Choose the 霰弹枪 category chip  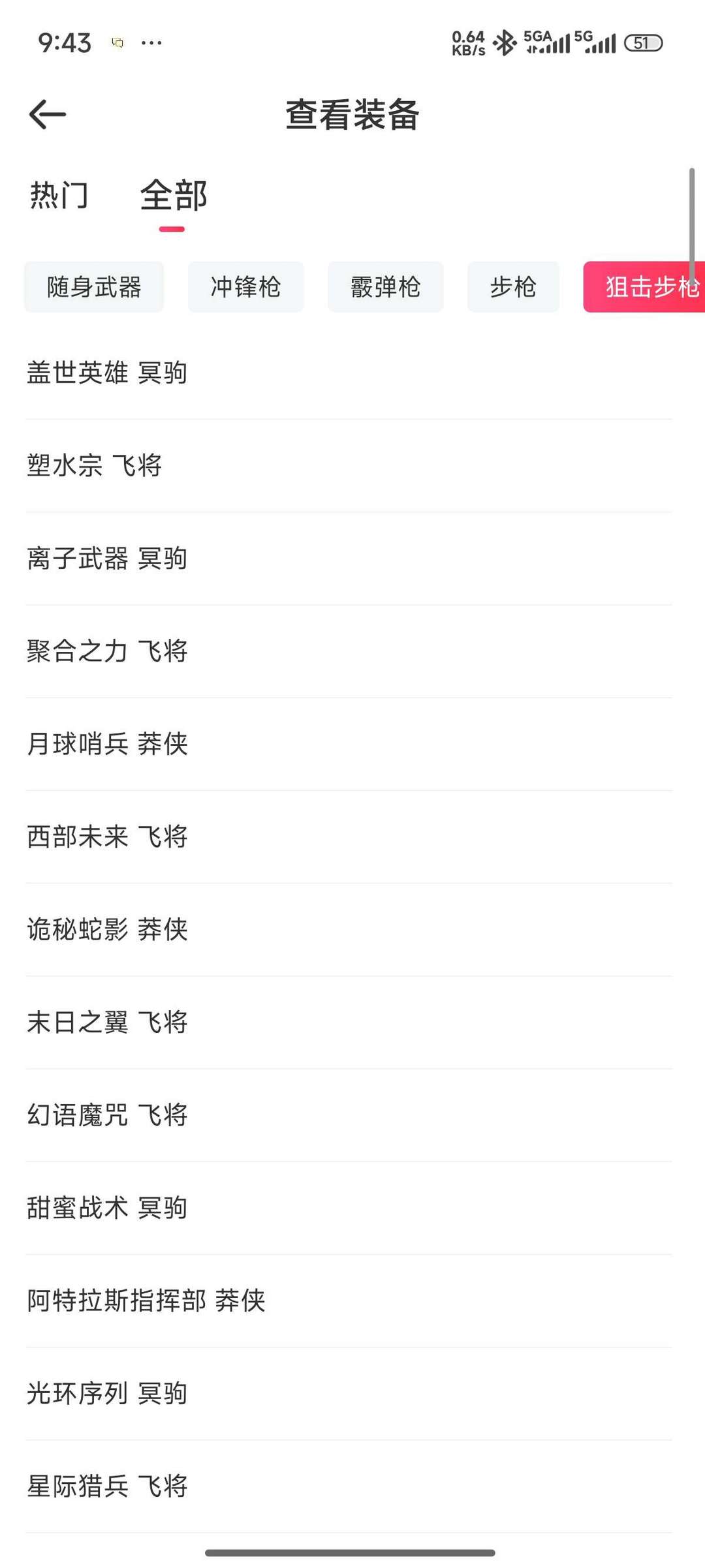(385, 287)
